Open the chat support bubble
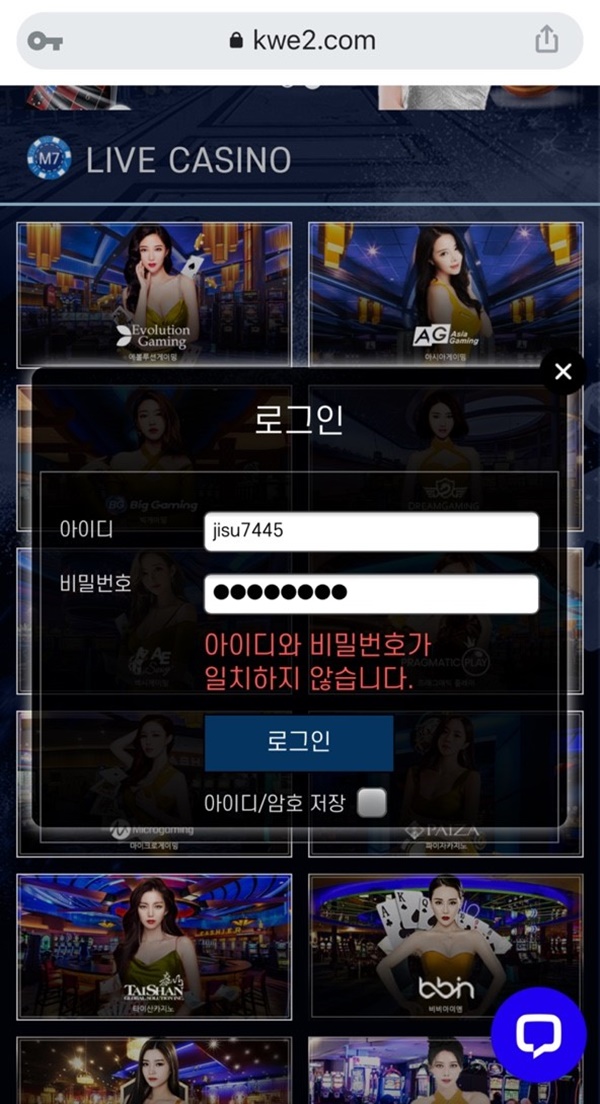Image resolution: width=600 pixels, height=1104 pixels. click(x=539, y=1034)
